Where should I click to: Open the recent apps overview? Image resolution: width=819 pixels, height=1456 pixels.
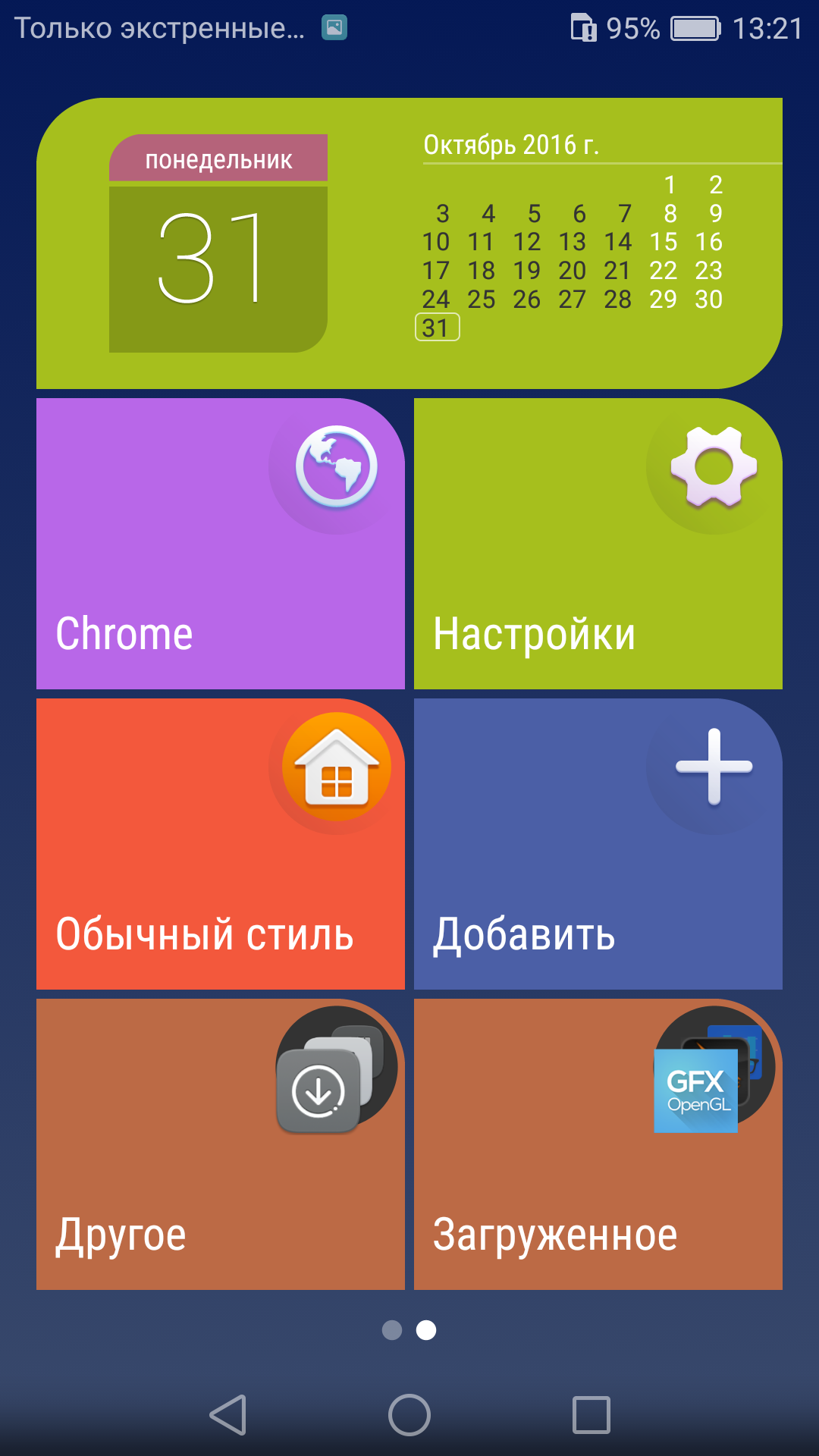pos(591,1415)
